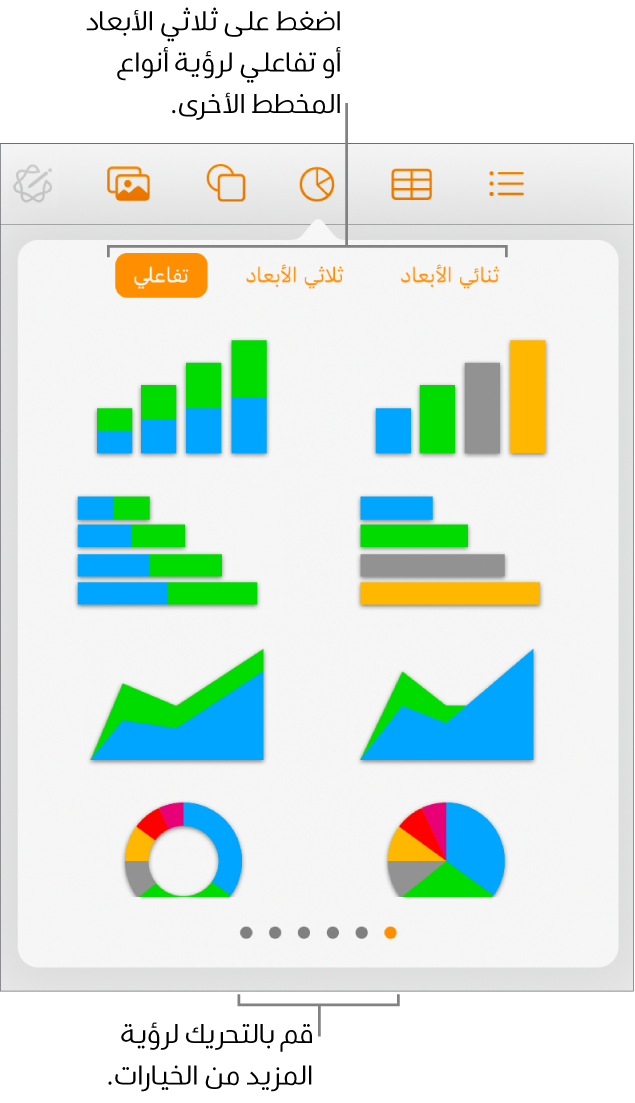
Task: Insert the multicolor horizontal bar chart
Action: tap(449, 551)
